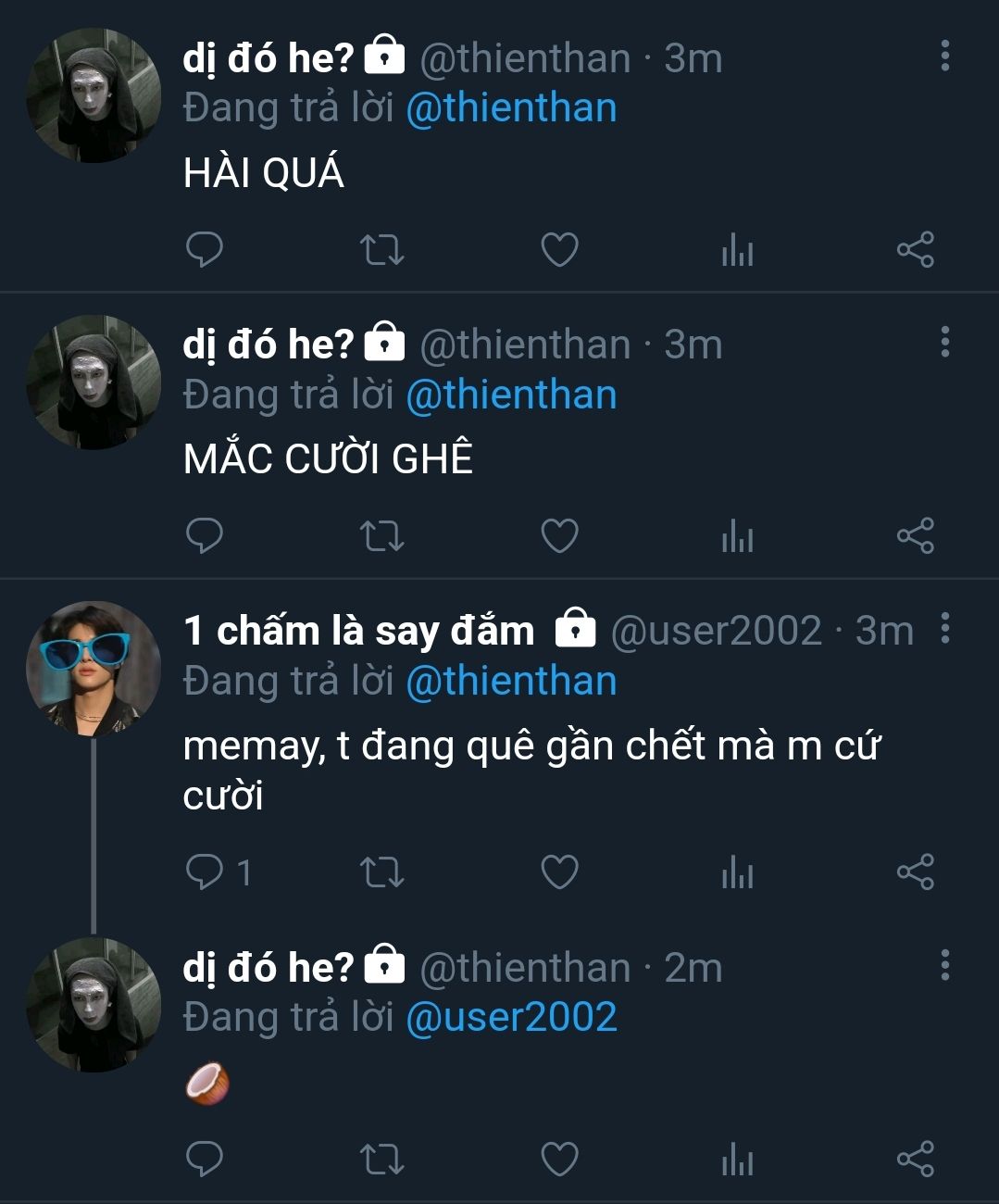Image resolution: width=999 pixels, height=1204 pixels.
Task: Open overflow menu on "HÀI QUÁ" tweet
Action: [944, 56]
